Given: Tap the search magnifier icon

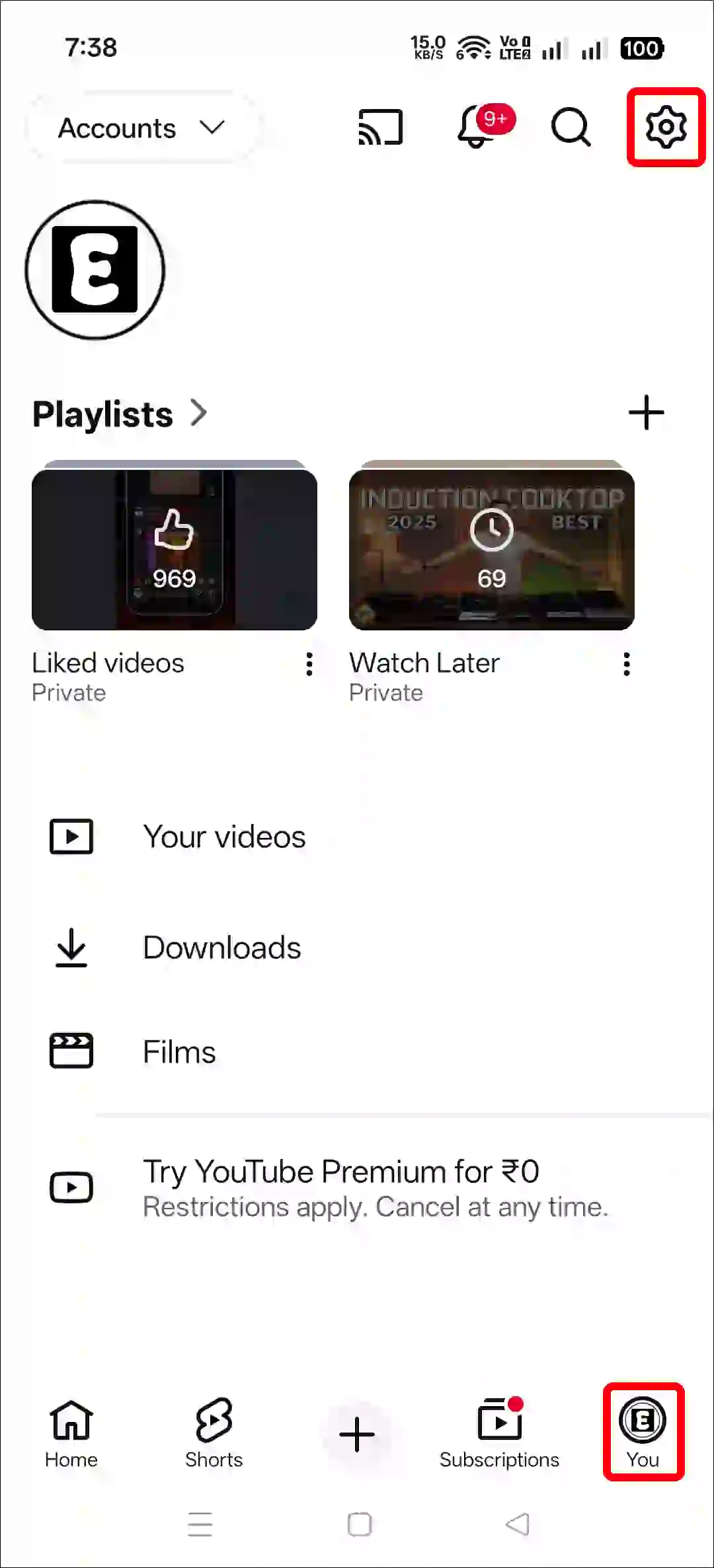Looking at the screenshot, I should click(x=571, y=127).
